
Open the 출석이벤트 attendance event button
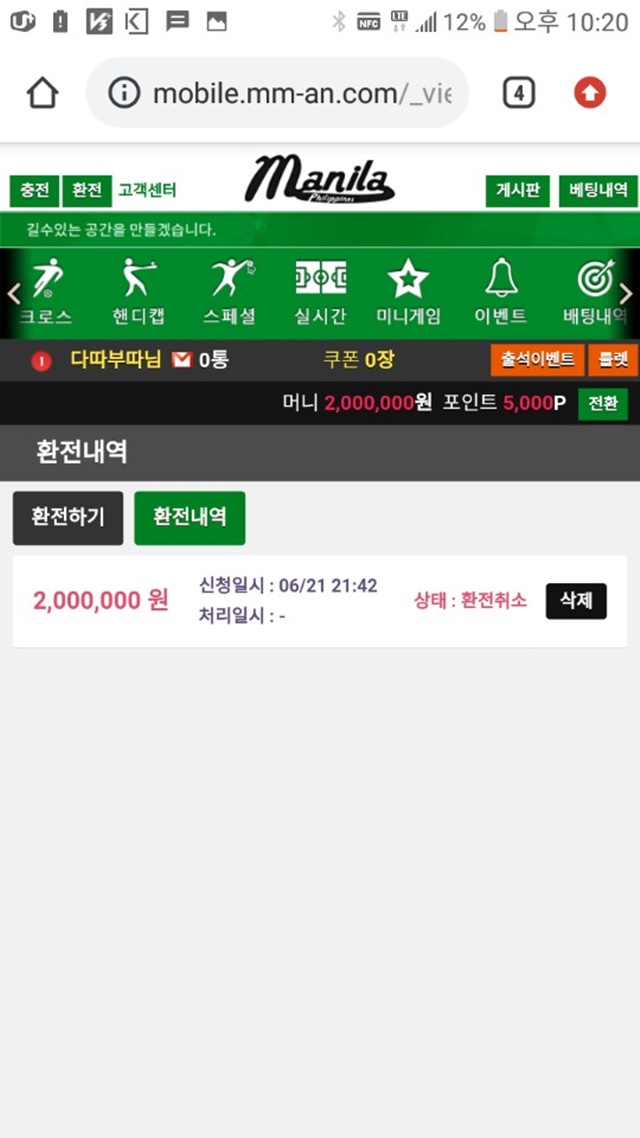point(538,360)
